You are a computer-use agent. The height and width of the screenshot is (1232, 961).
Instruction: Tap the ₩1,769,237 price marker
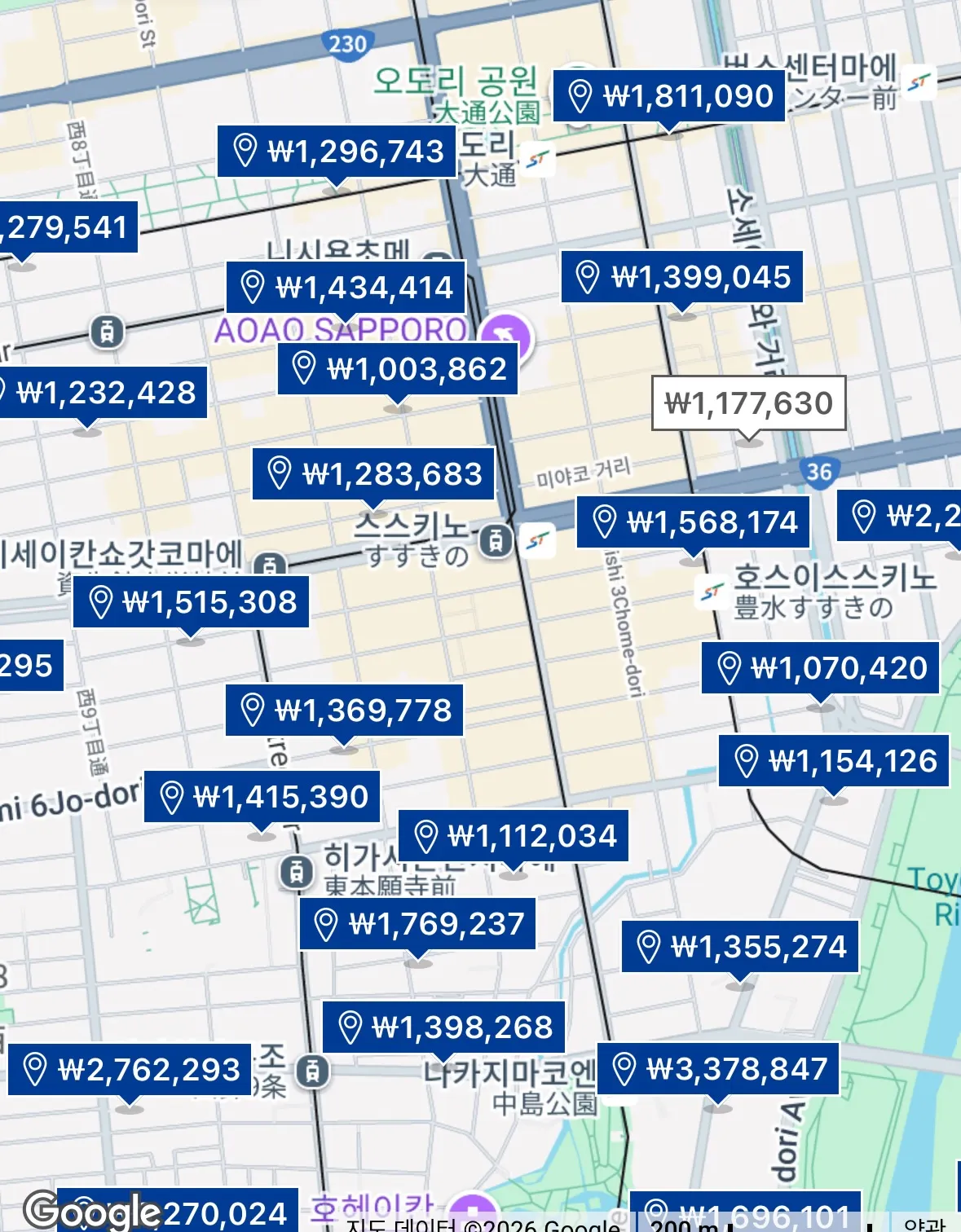click(x=417, y=924)
